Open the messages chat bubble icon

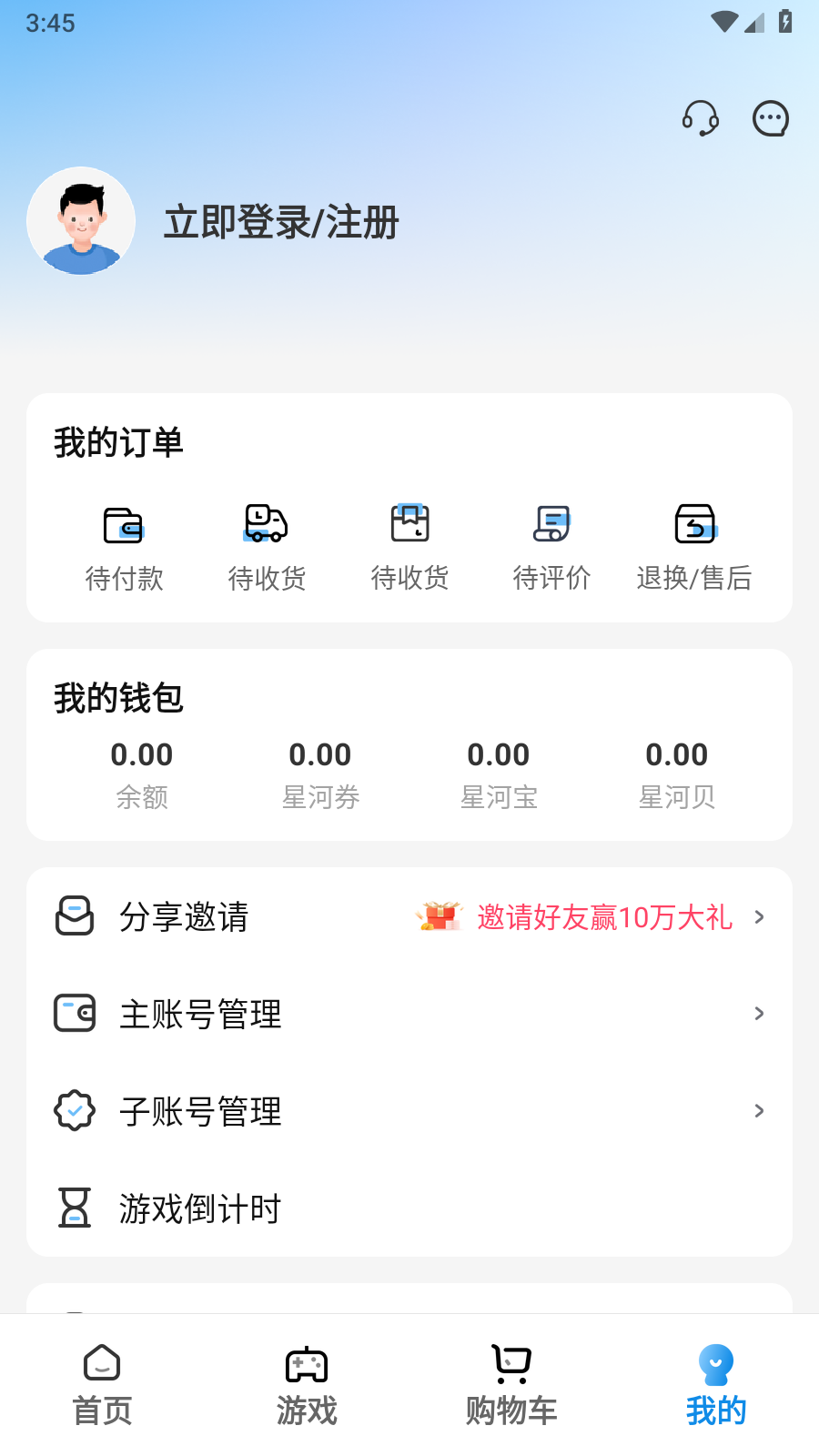pos(771,118)
